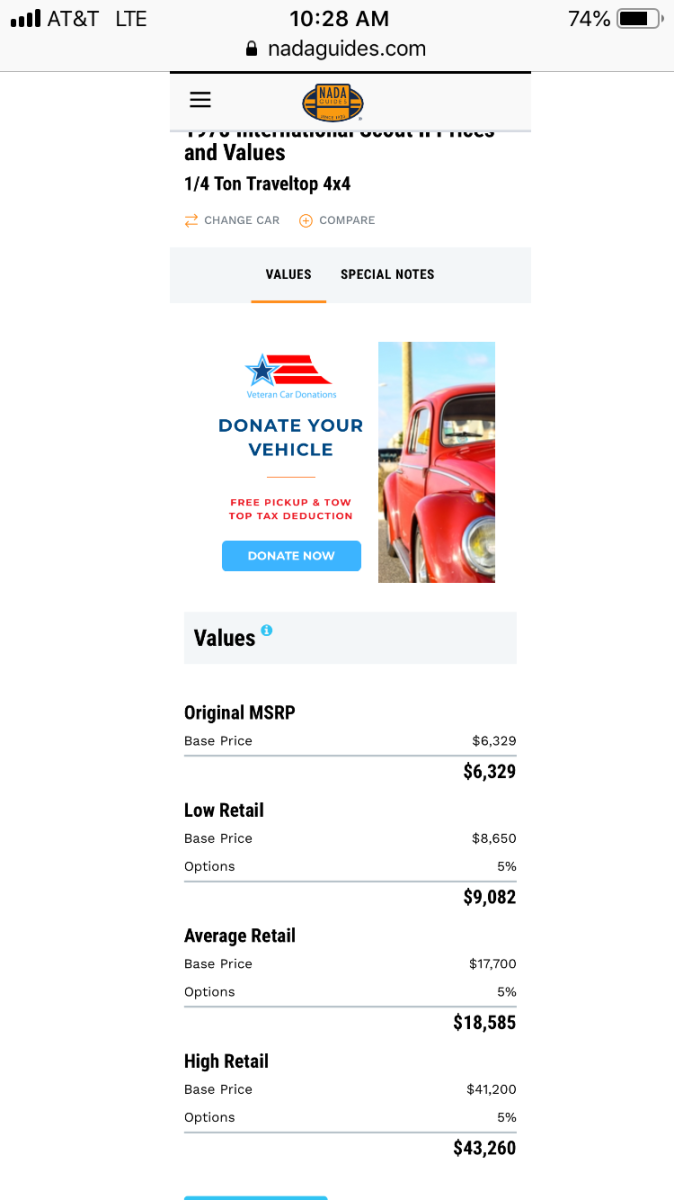Open the info icon beside Values
This screenshot has height=1200, width=674.
click(266, 630)
